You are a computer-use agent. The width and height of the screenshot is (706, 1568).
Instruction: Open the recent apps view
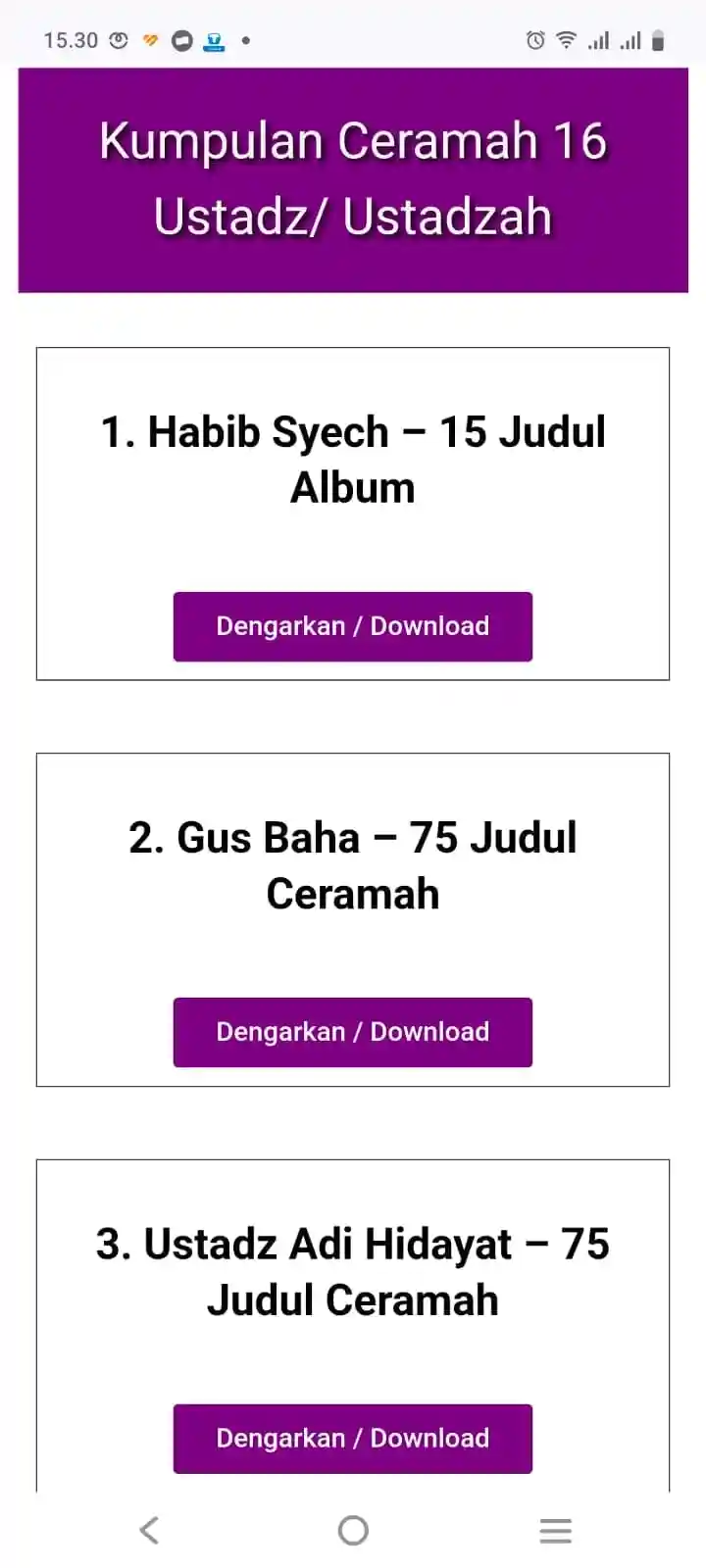tap(555, 1530)
